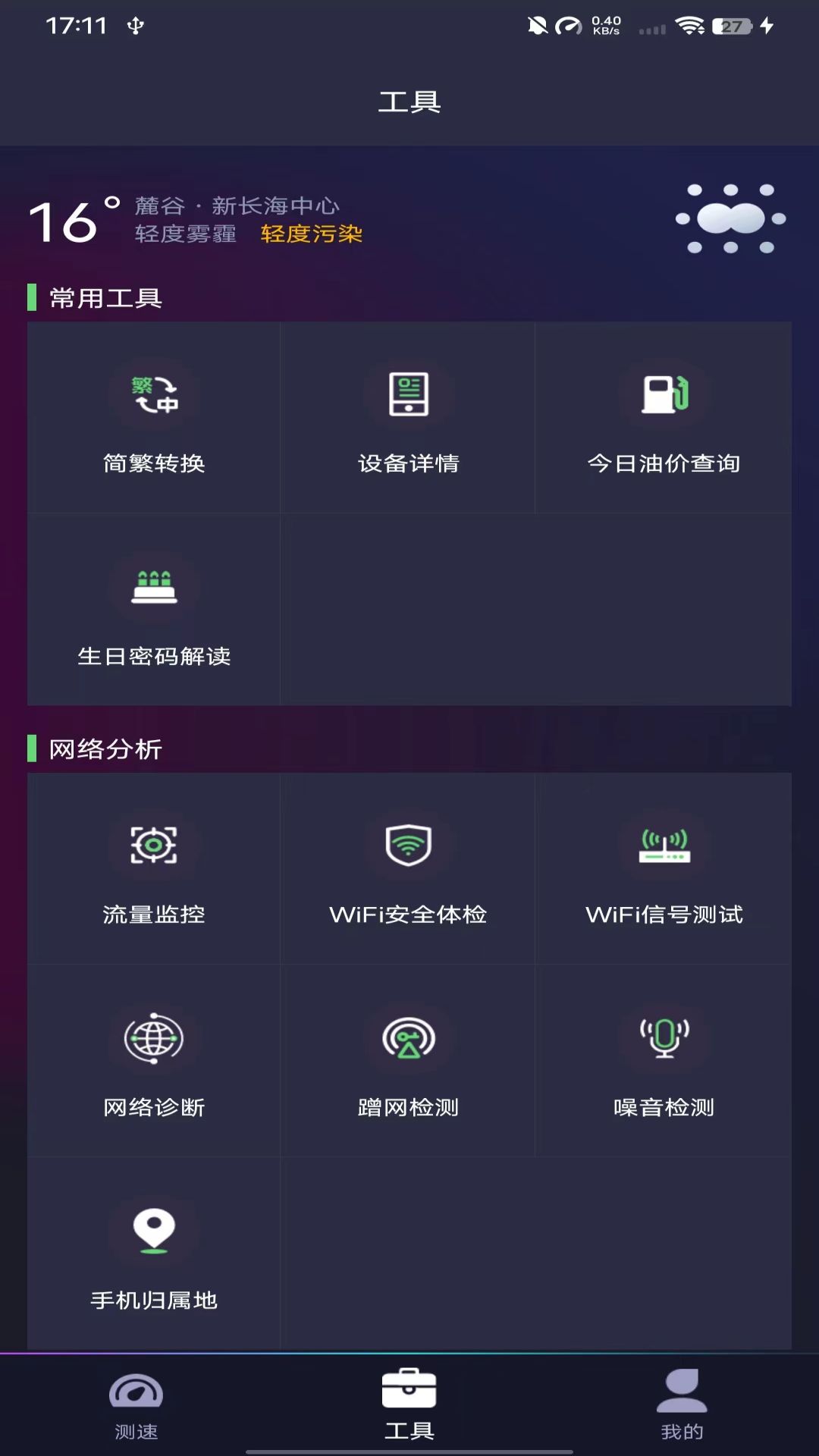The image size is (819, 1456).
Task: Start WiFi信号测试 signal test
Action: click(x=664, y=869)
